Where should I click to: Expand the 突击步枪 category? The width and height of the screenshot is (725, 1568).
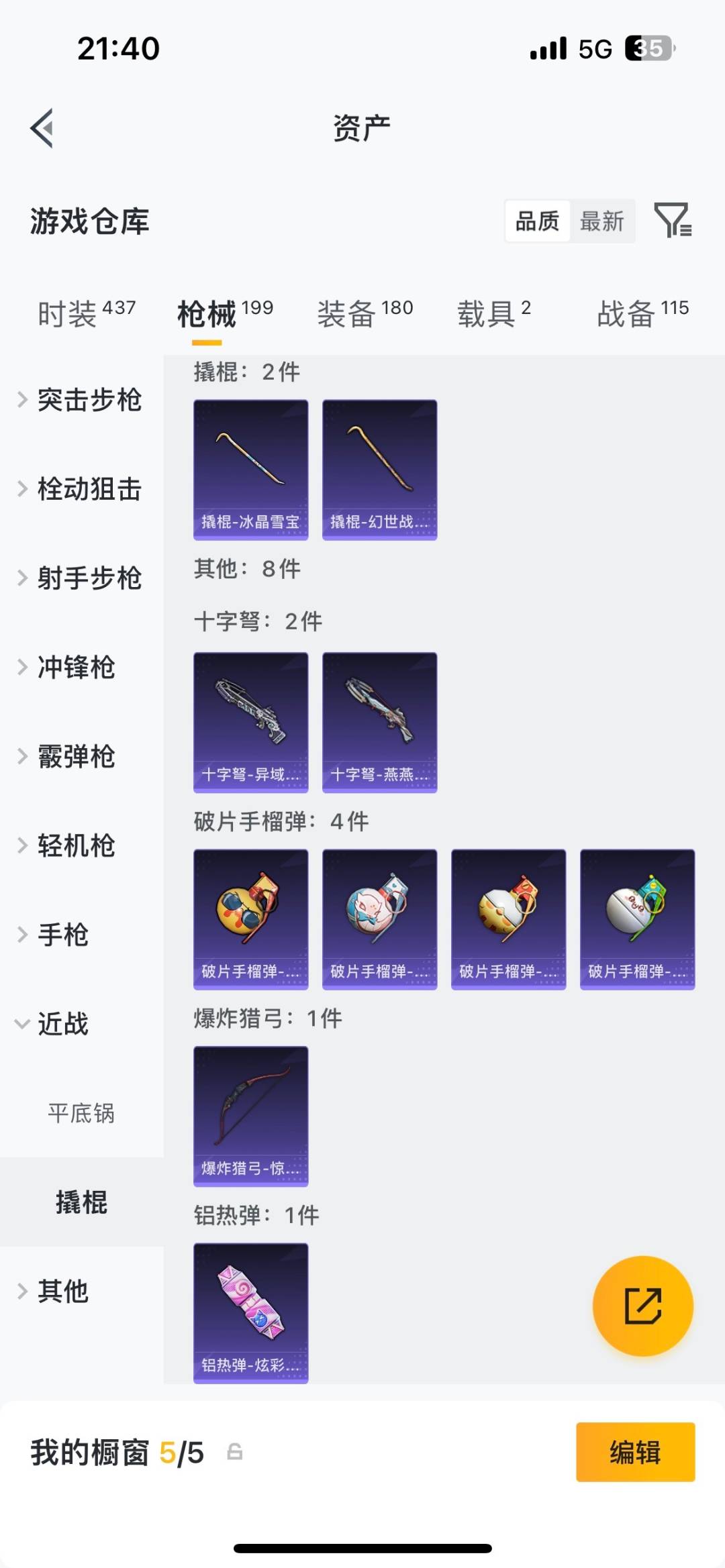pyautogui.click(x=89, y=400)
